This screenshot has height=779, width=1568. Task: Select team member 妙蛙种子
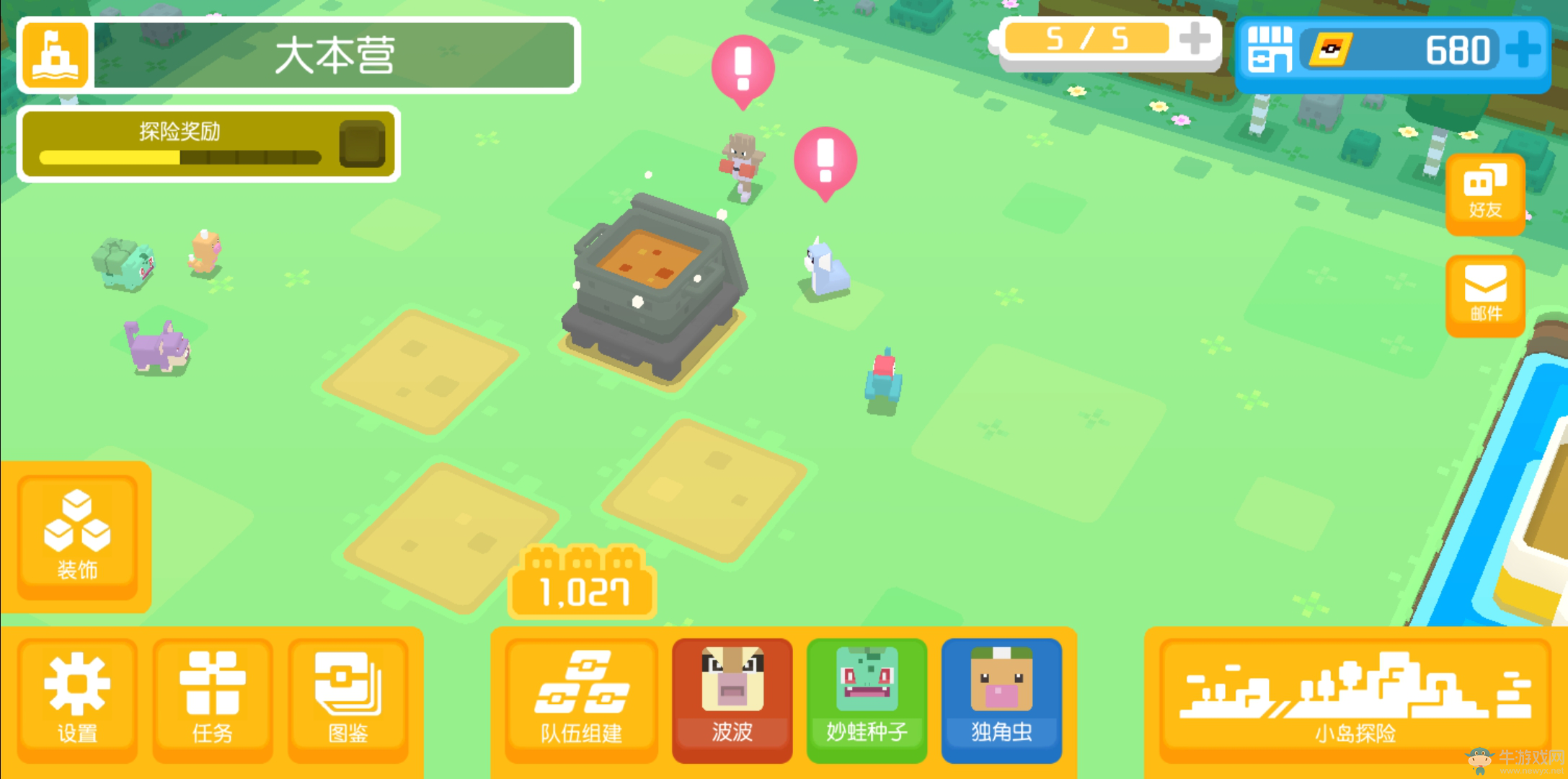867,698
